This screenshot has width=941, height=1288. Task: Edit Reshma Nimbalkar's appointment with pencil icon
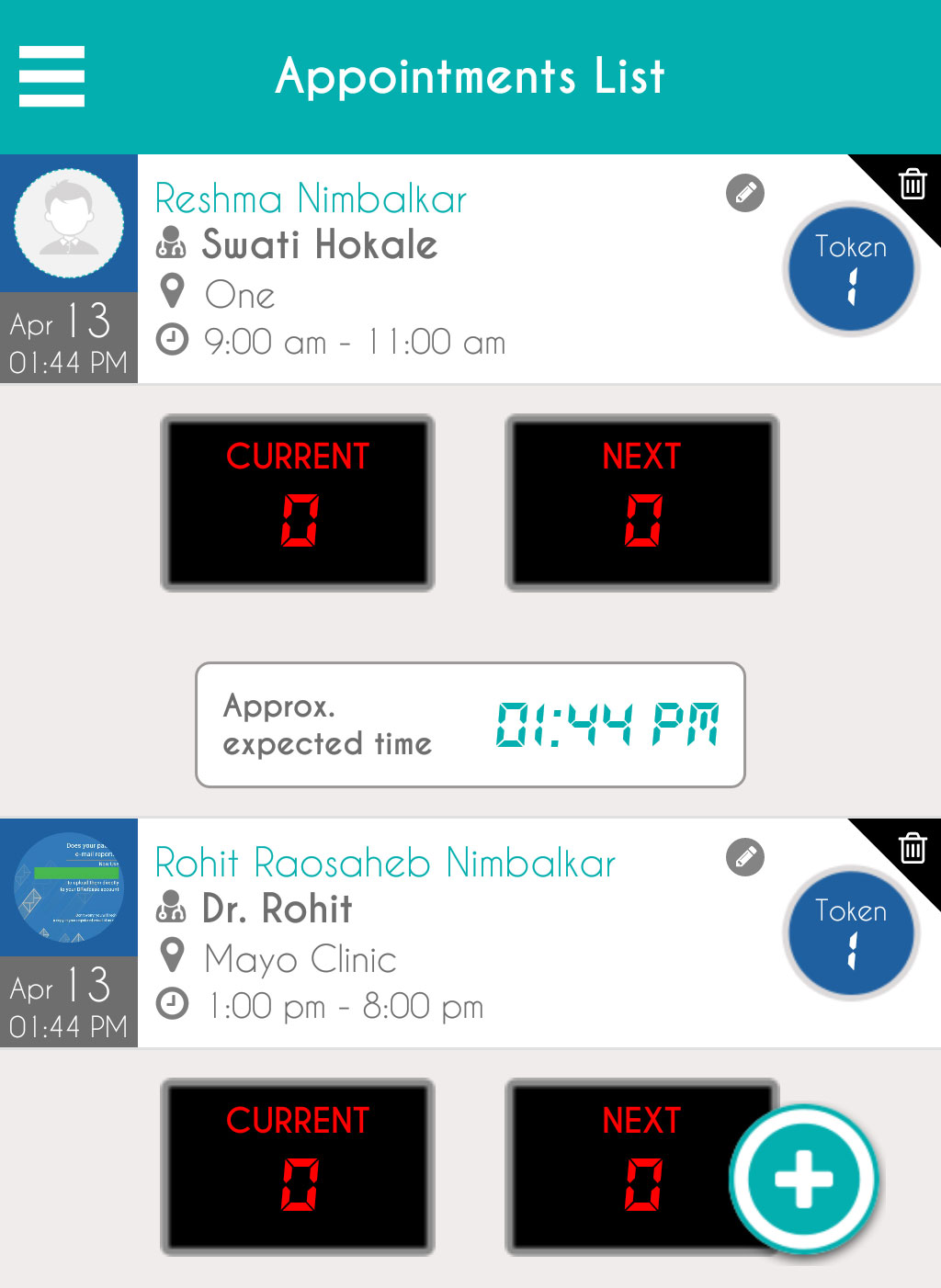[x=744, y=193]
